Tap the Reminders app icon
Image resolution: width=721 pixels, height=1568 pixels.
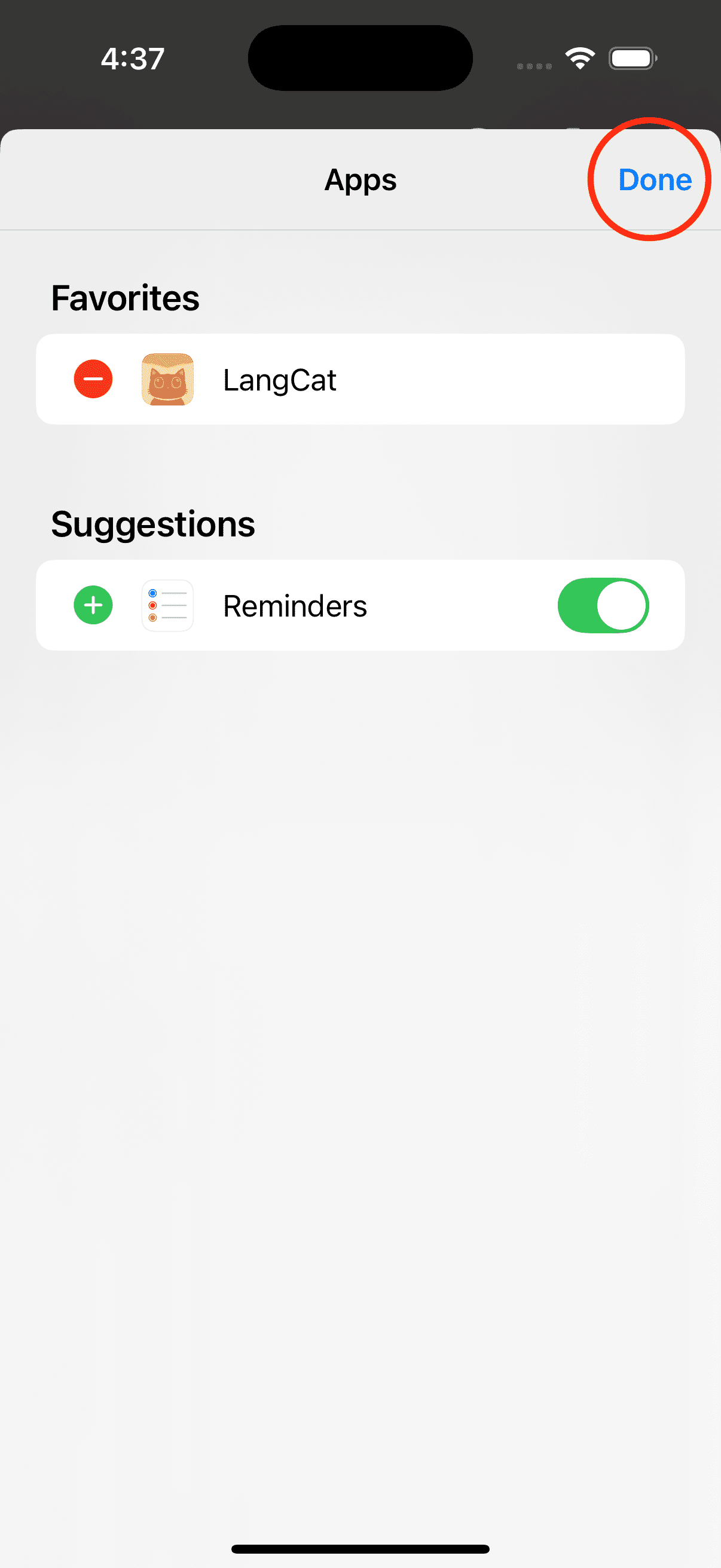tap(167, 605)
